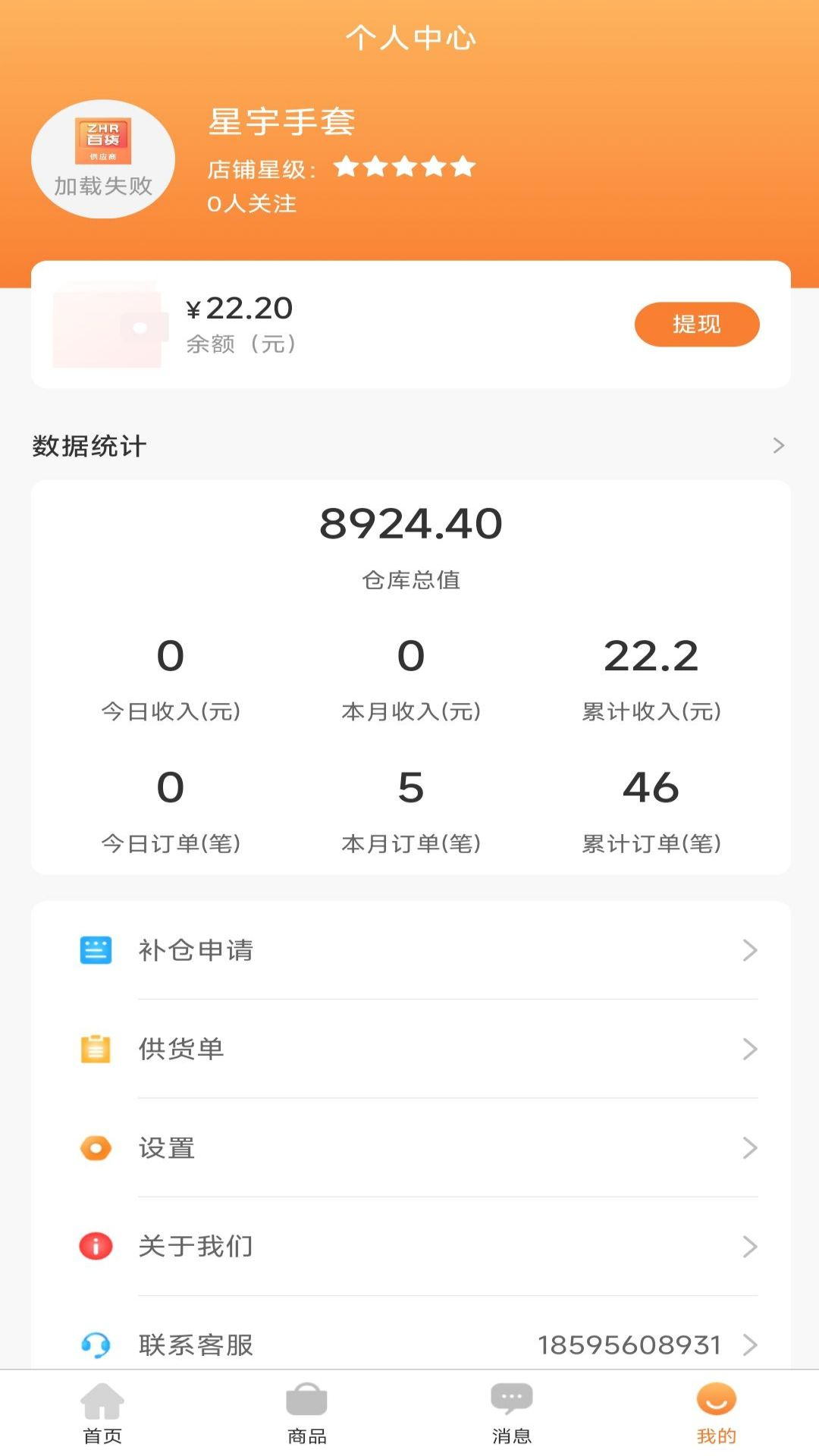Image resolution: width=819 pixels, height=1456 pixels.
Task: Click the orange 供货单 clipboard icon
Action: 96,1049
